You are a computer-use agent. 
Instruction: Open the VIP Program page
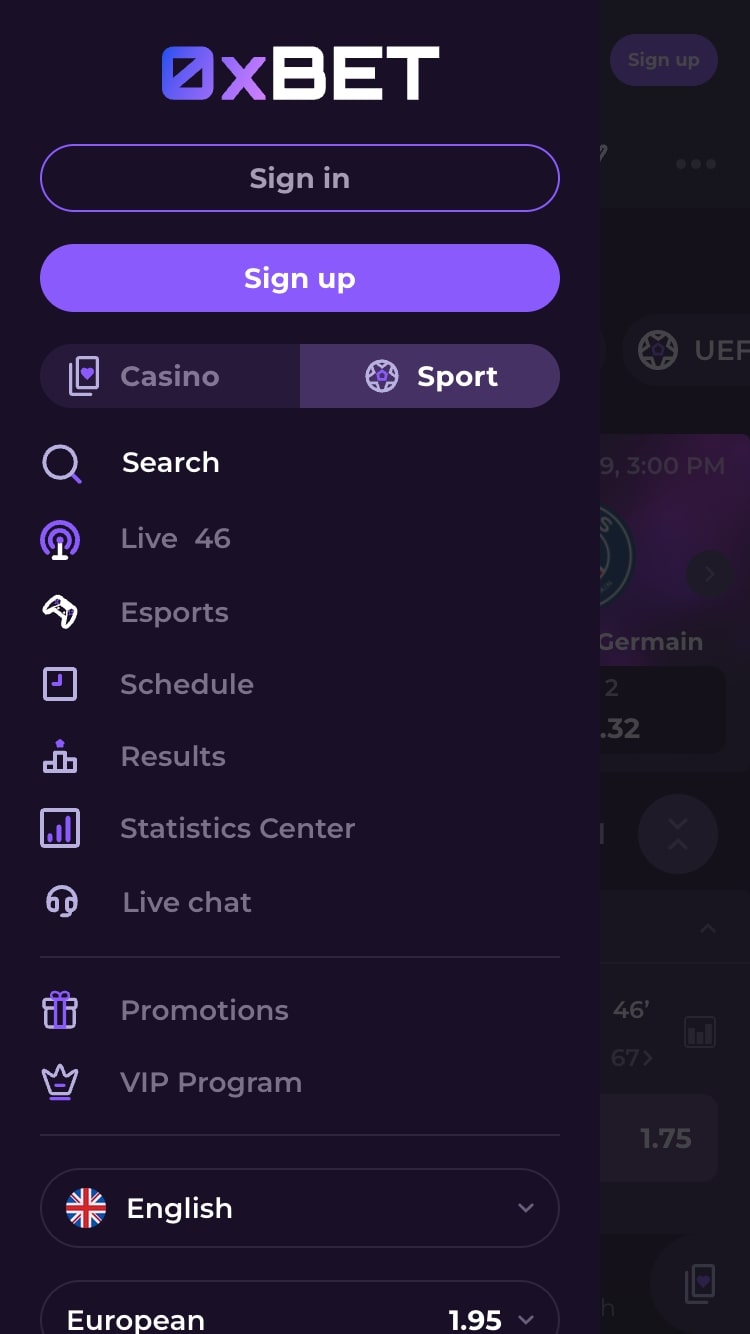click(x=299, y=1082)
